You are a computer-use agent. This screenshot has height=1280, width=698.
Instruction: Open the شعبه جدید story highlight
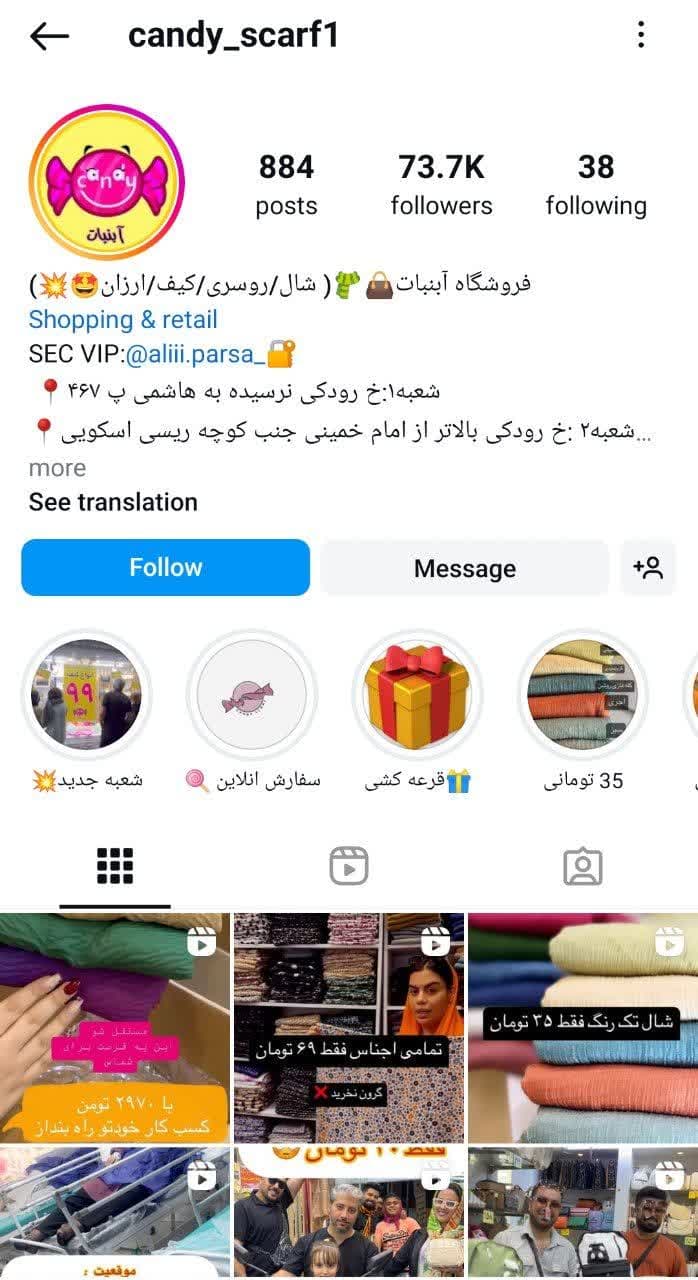86,694
